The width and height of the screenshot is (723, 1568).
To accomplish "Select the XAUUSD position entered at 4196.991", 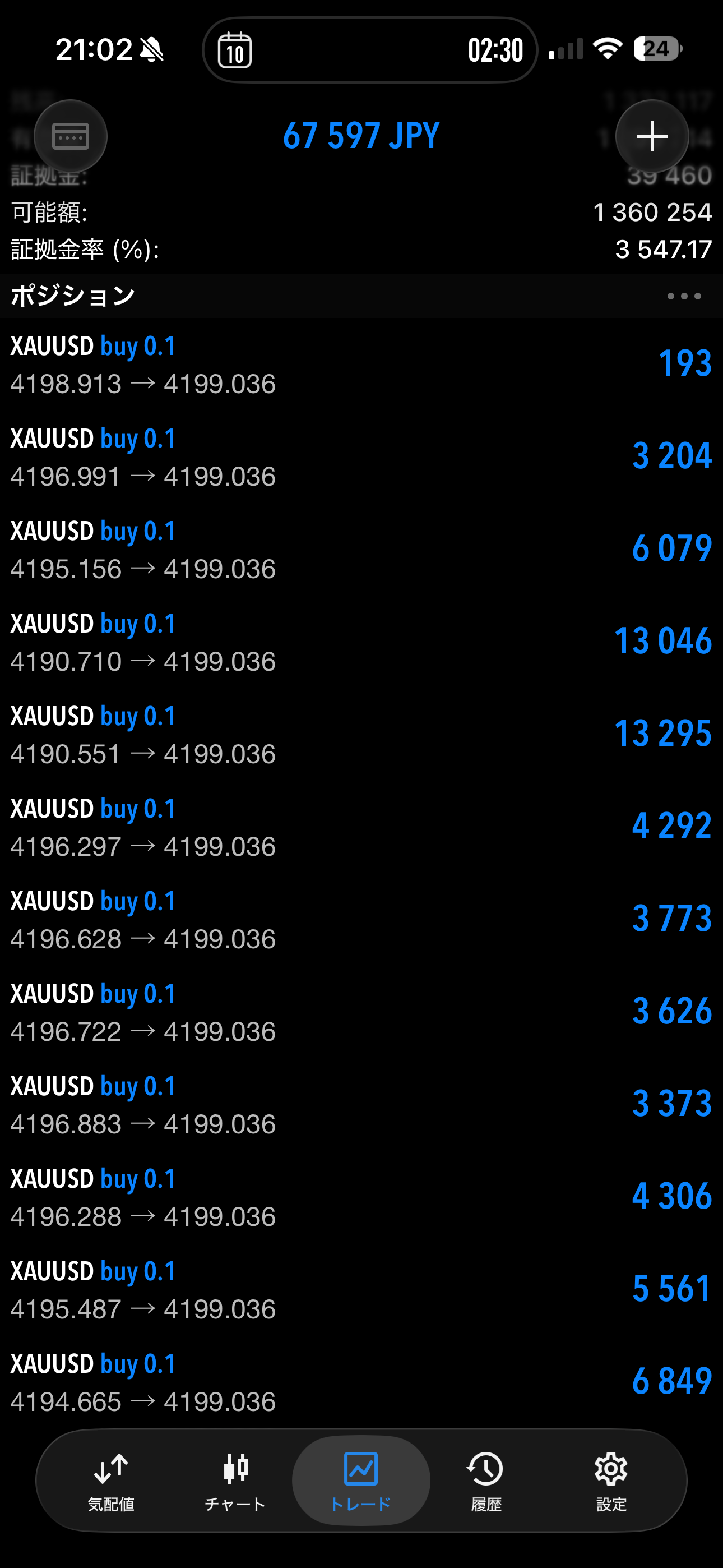I will [x=361, y=457].
